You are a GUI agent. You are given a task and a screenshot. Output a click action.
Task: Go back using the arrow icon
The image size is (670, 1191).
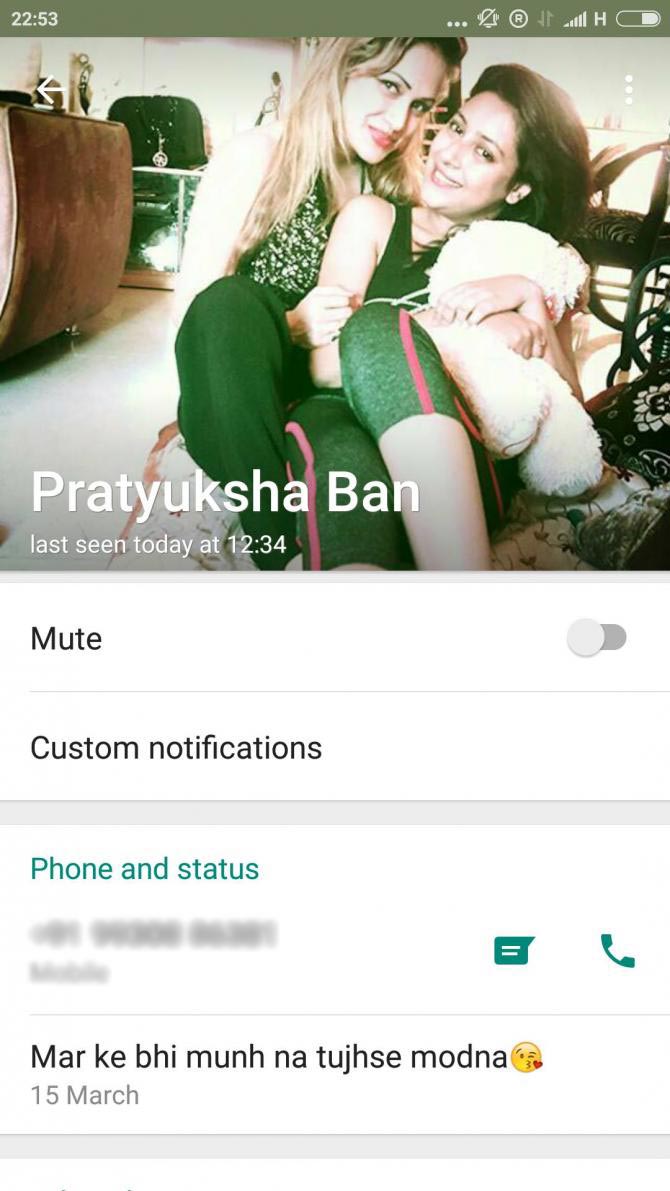click(x=50, y=91)
